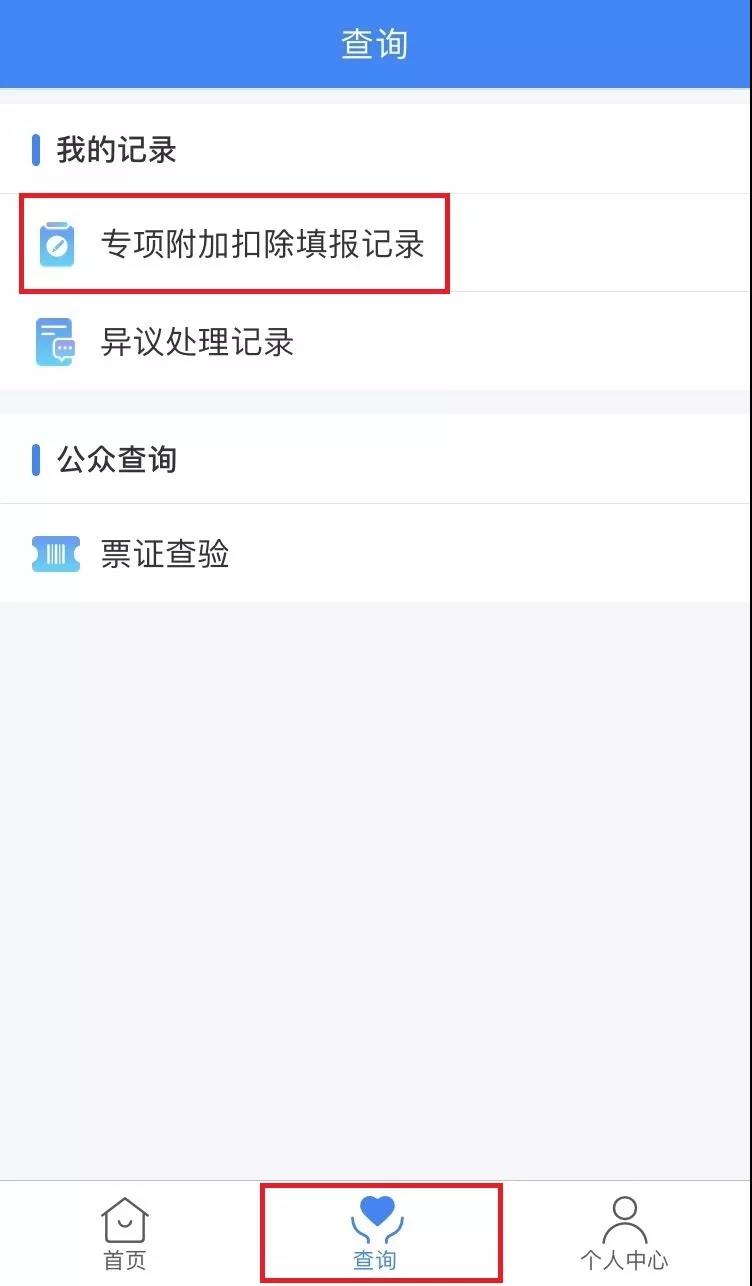Select the 查询 tab
The image size is (752, 1286).
(376, 1234)
